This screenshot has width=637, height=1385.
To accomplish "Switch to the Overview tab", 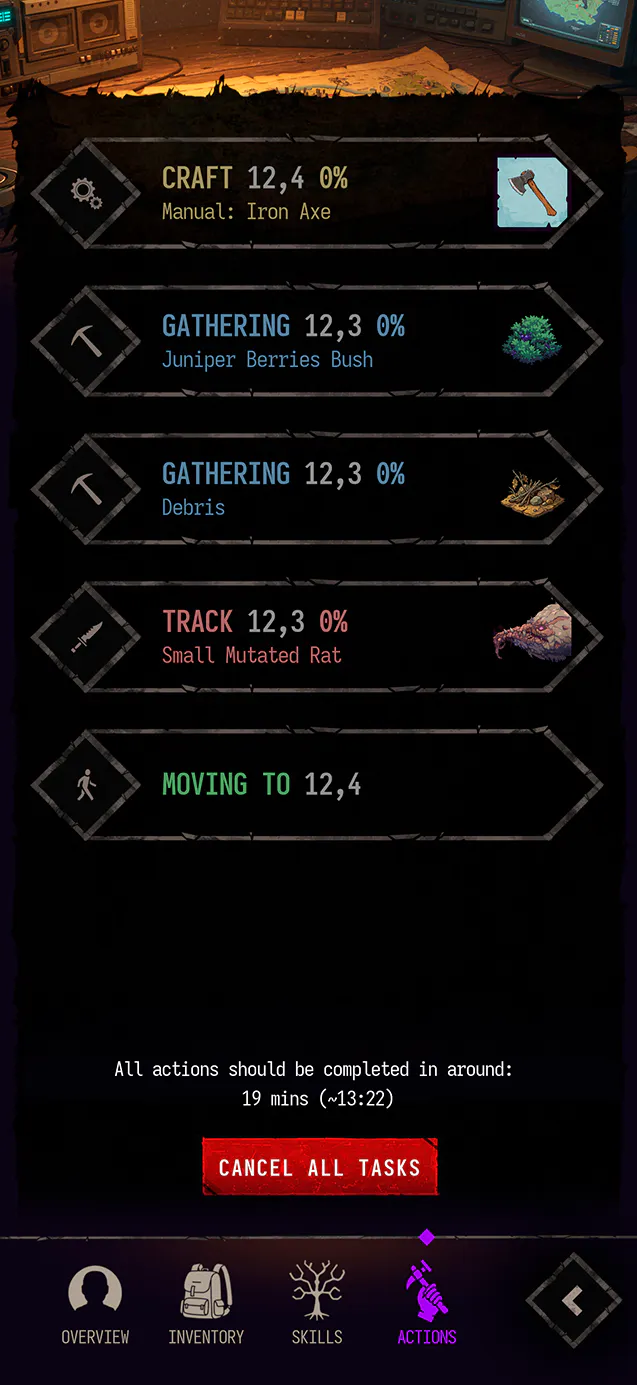I will pyautogui.click(x=95, y=1304).
